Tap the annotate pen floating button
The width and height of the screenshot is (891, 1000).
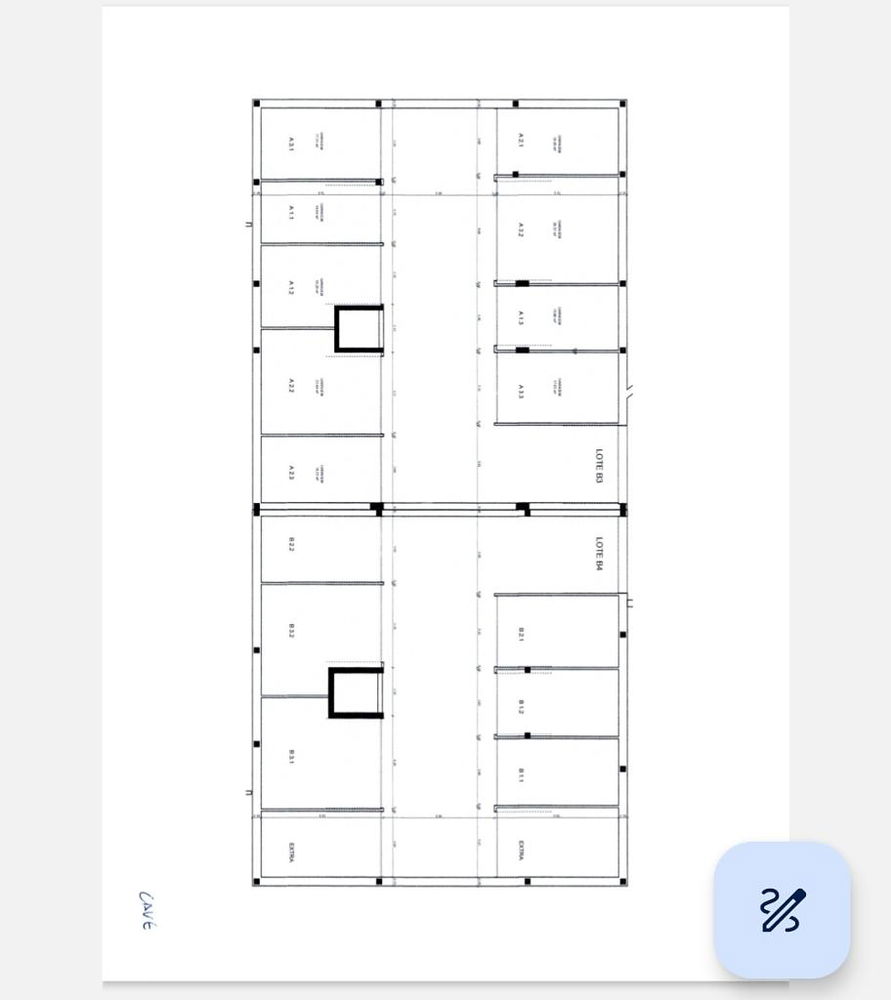point(782,909)
